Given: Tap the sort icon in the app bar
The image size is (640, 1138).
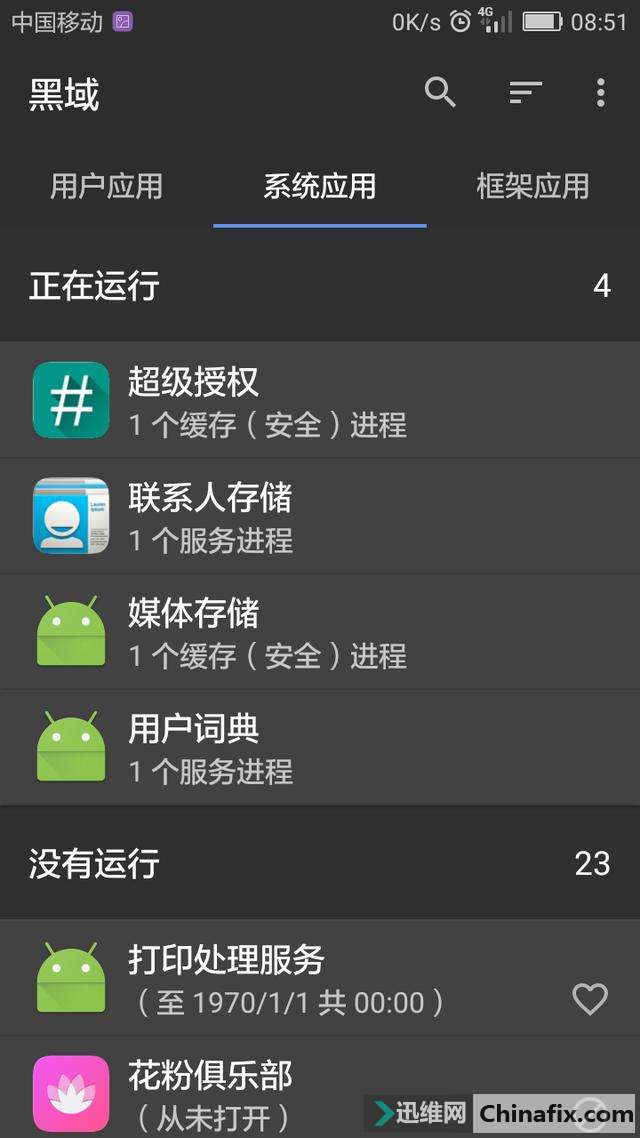Looking at the screenshot, I should pyautogui.click(x=525, y=93).
